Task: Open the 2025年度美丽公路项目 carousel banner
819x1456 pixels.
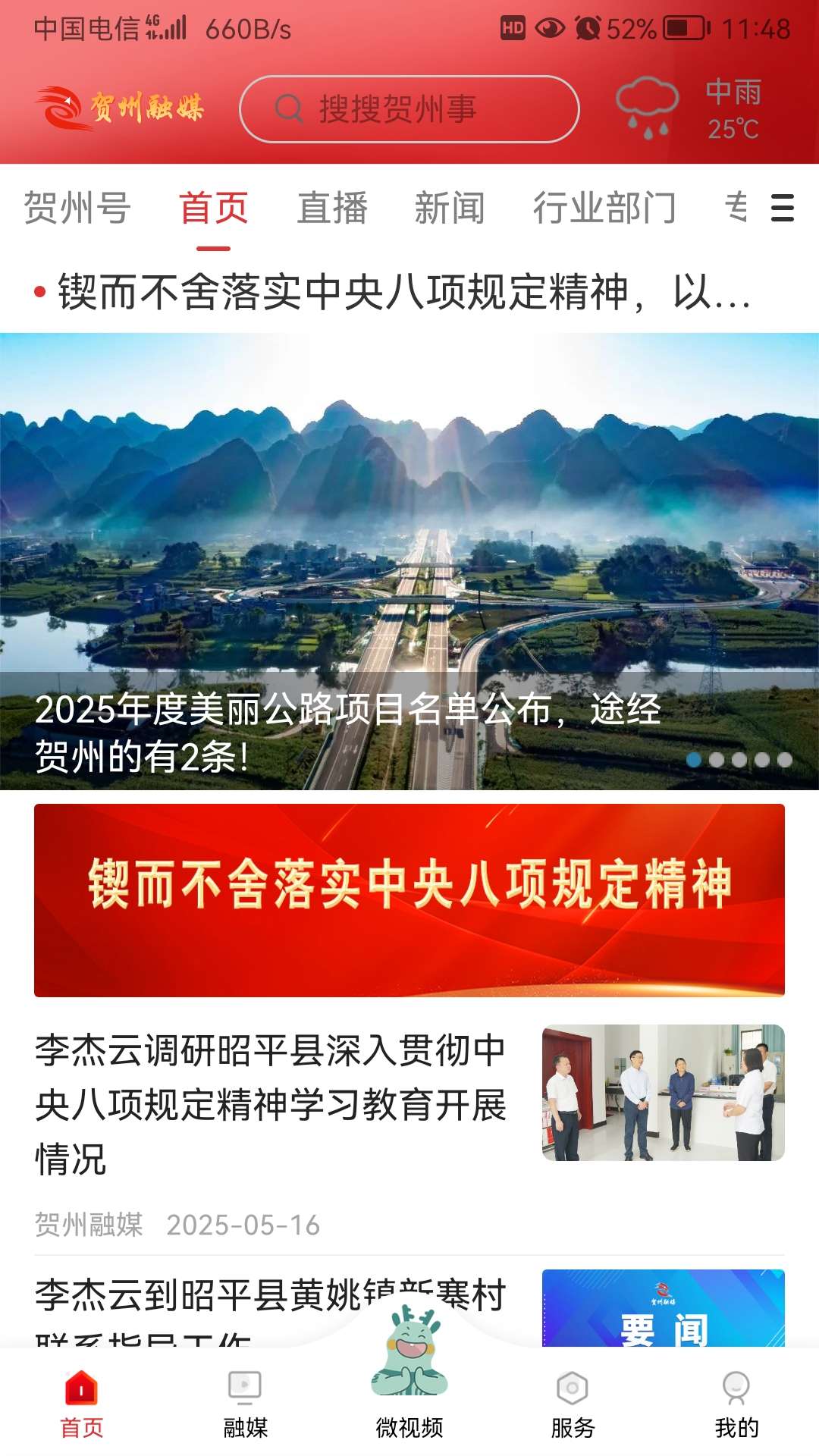Action: [409, 561]
